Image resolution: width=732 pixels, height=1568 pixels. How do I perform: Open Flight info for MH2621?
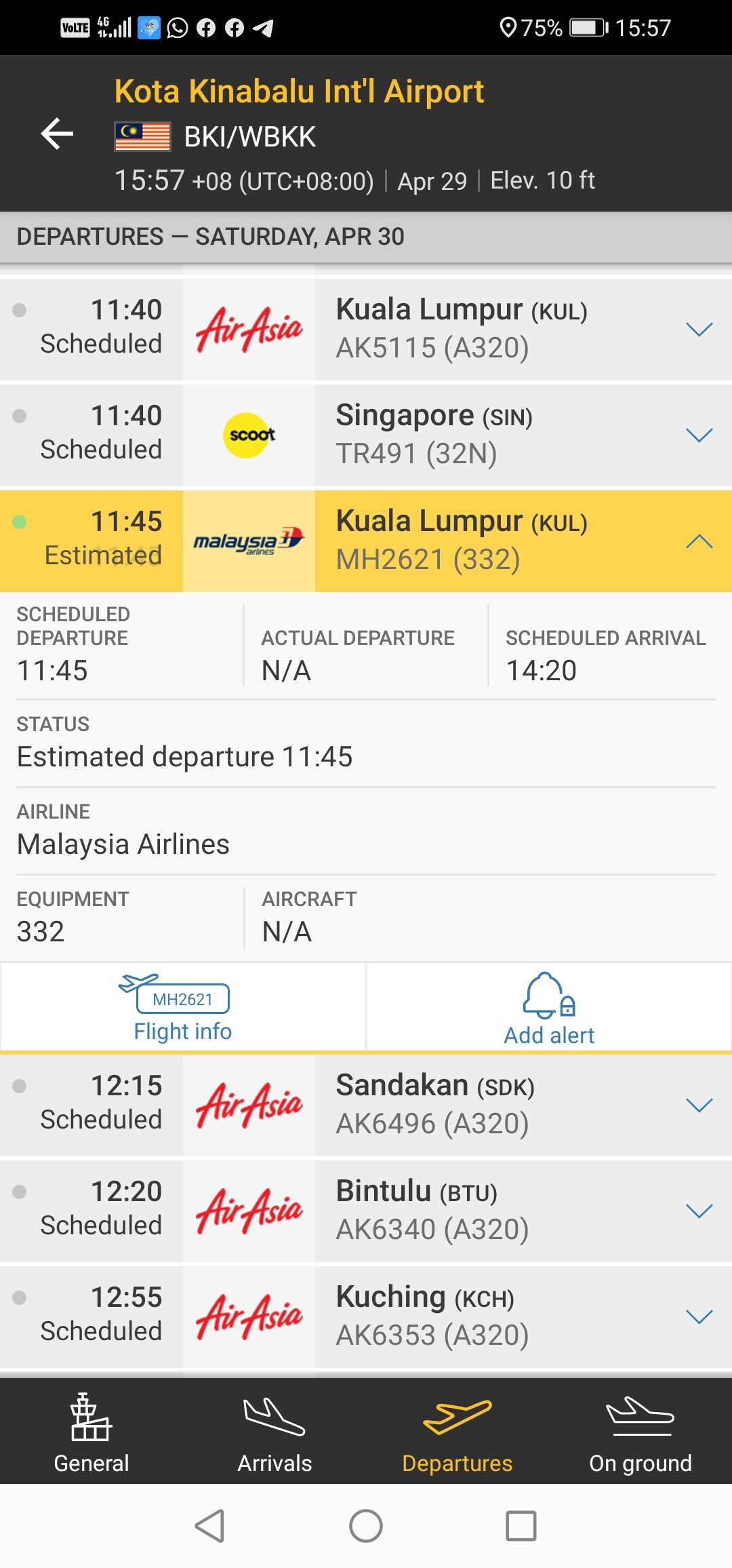183,1008
